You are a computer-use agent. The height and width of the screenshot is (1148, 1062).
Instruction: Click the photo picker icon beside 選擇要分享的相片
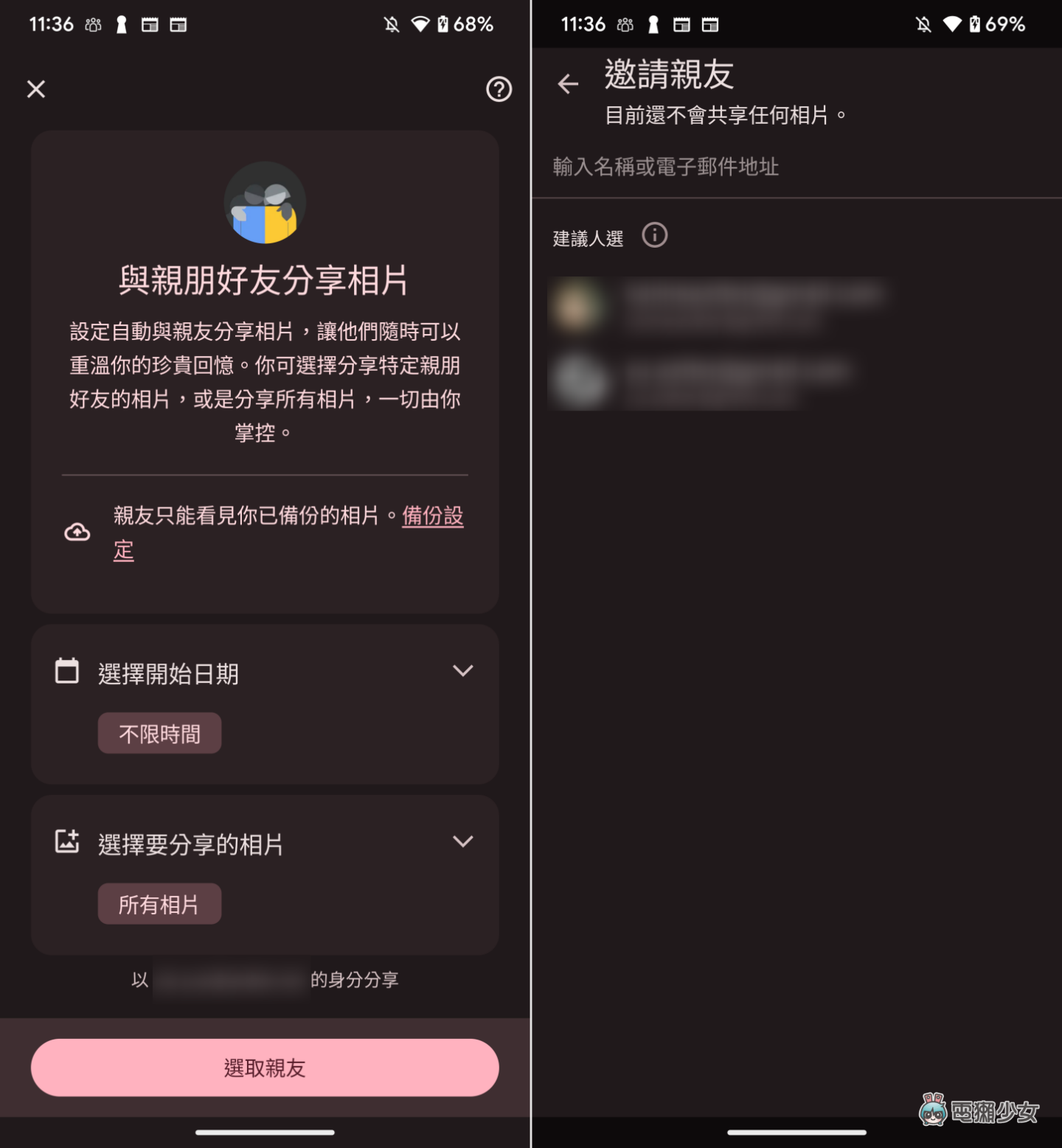click(67, 841)
